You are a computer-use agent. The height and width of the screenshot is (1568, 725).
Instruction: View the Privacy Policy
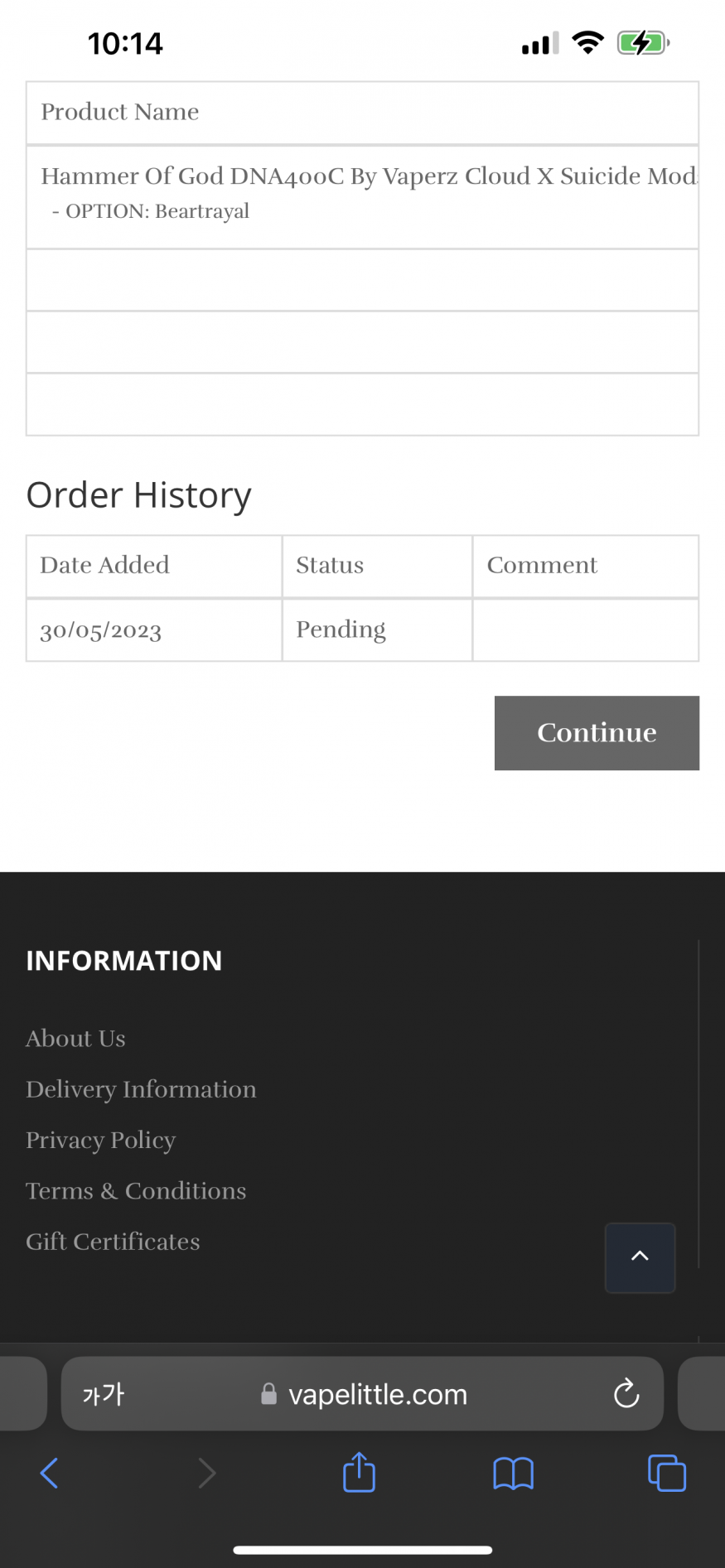(x=100, y=1141)
